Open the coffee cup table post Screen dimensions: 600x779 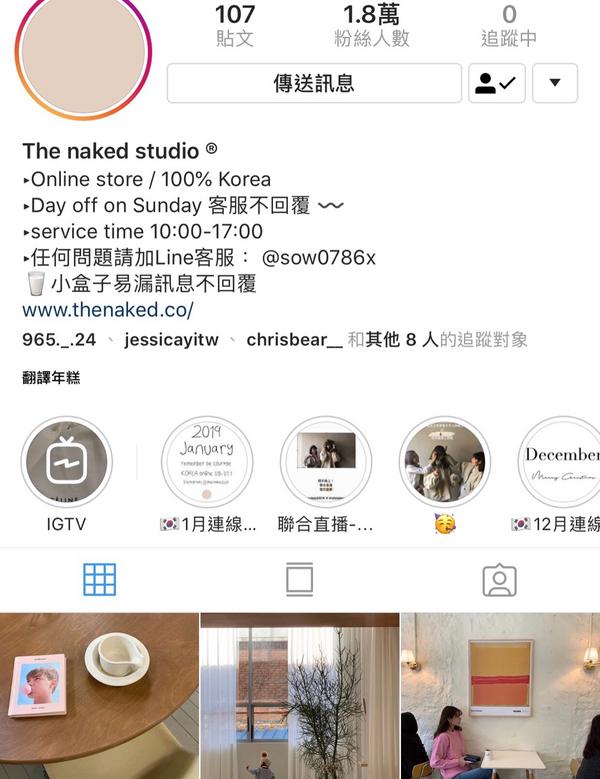coord(99,696)
